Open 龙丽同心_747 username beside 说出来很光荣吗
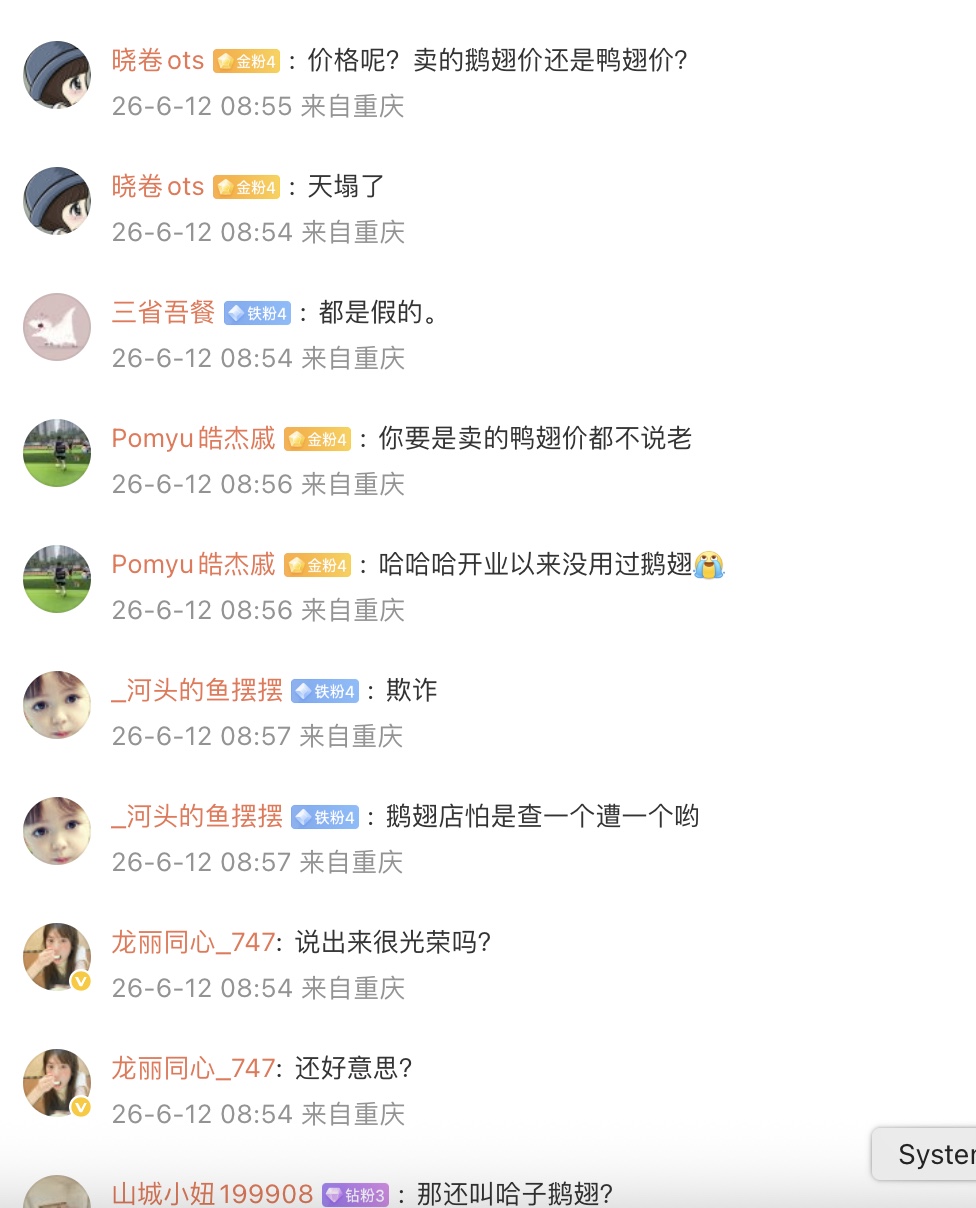Screen dimensions: 976x1208 point(193,943)
